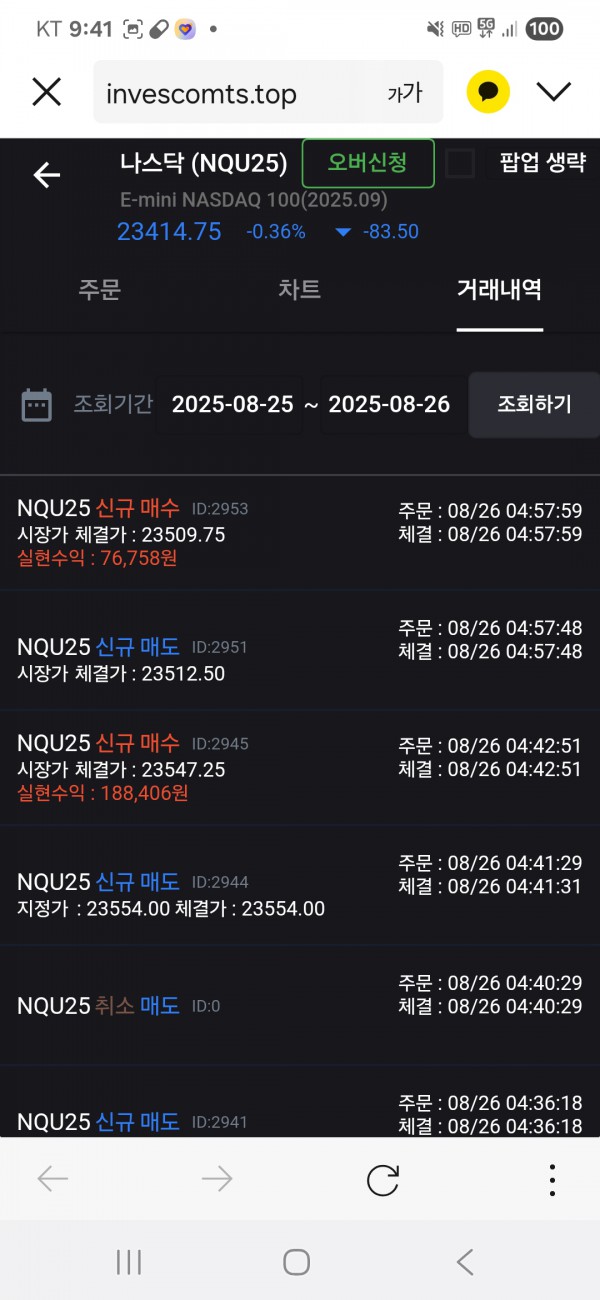Go to the previous page in browser
Screen dimensions: 600x1300
point(52,1180)
